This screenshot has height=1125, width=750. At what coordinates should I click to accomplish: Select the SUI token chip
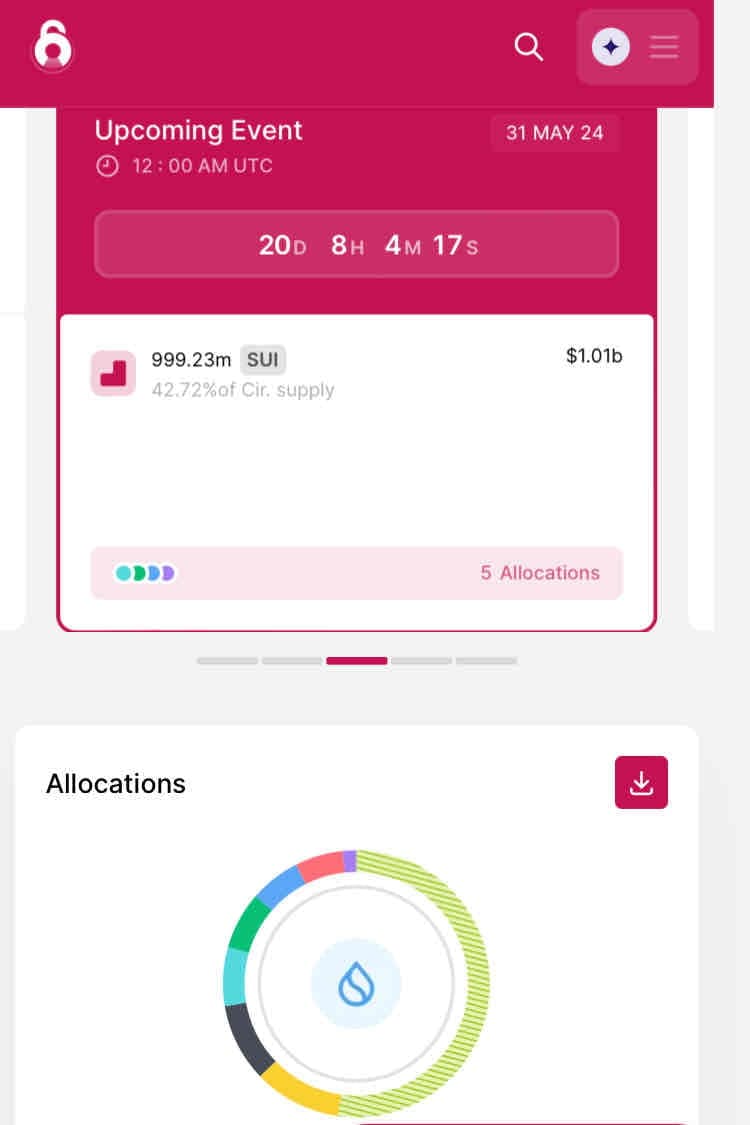(x=263, y=359)
